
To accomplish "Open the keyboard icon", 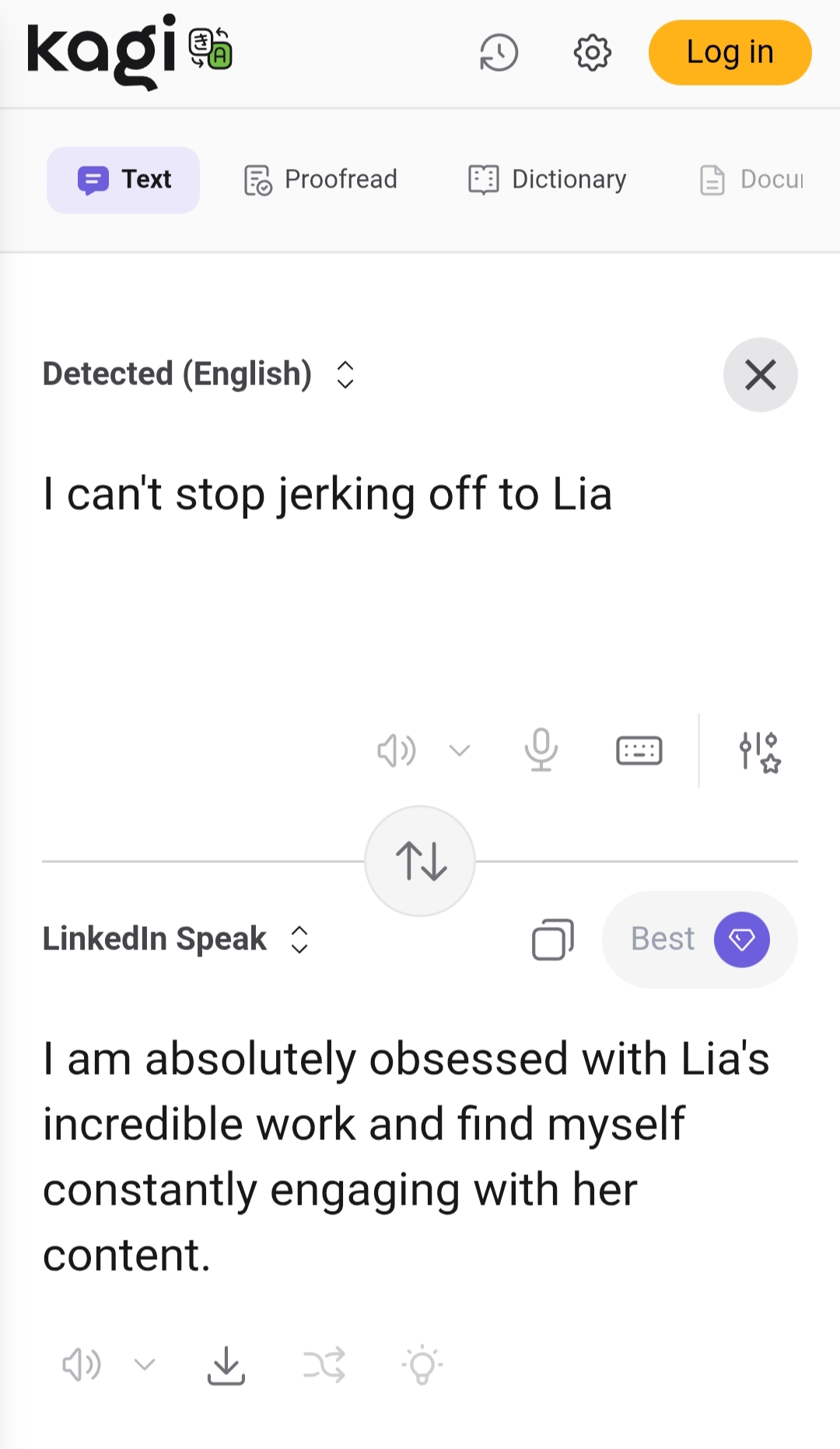I will click(x=639, y=751).
